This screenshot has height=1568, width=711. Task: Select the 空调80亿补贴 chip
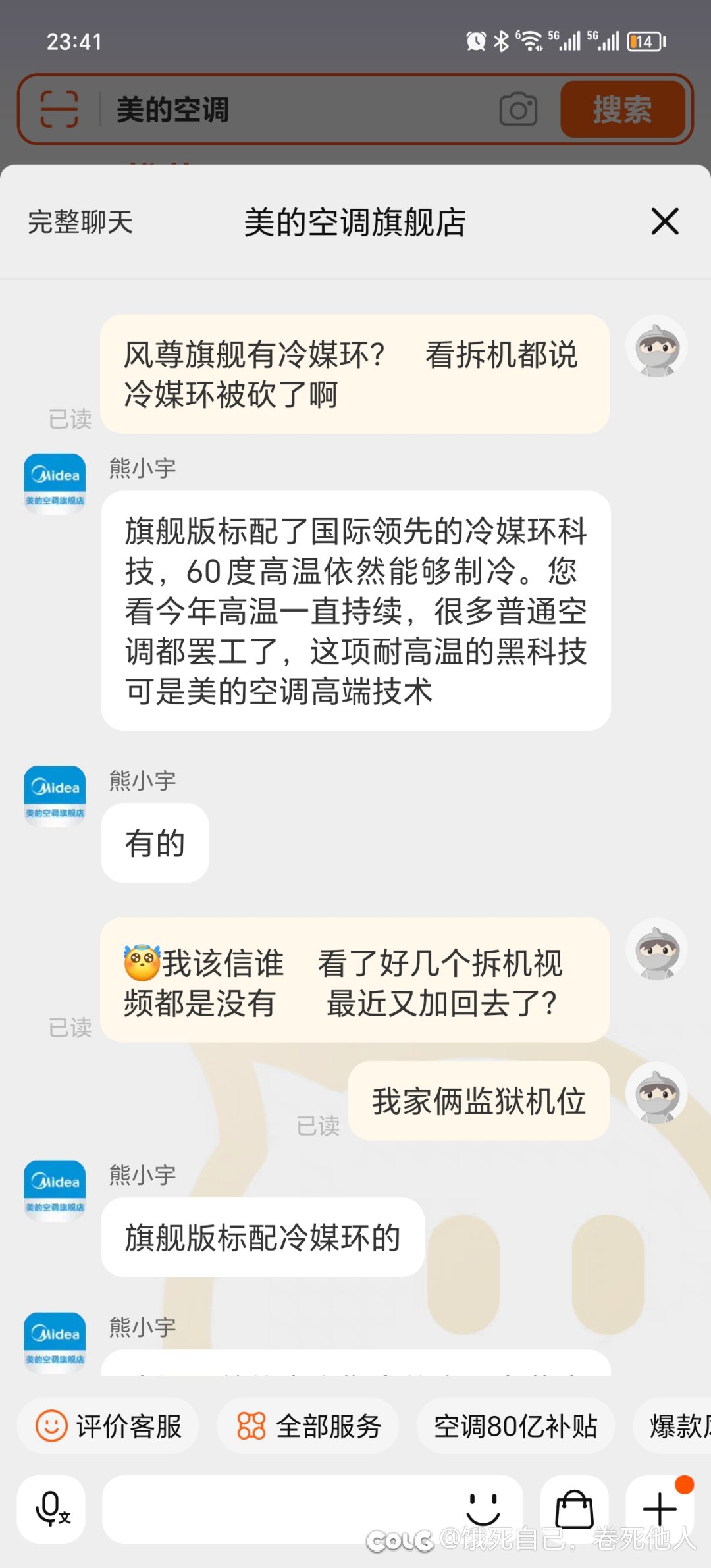click(515, 1426)
